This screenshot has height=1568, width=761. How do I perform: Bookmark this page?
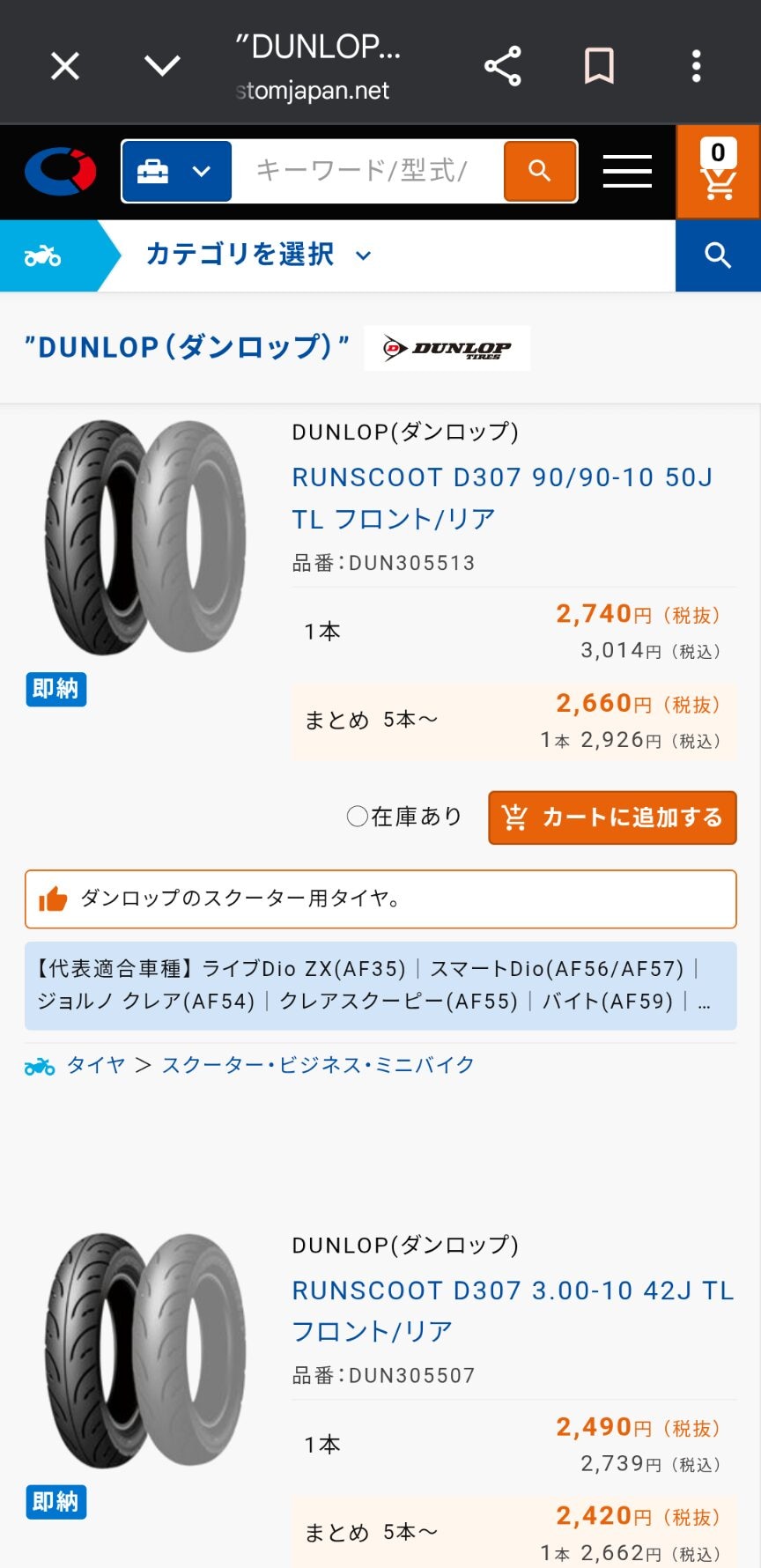pos(599,66)
